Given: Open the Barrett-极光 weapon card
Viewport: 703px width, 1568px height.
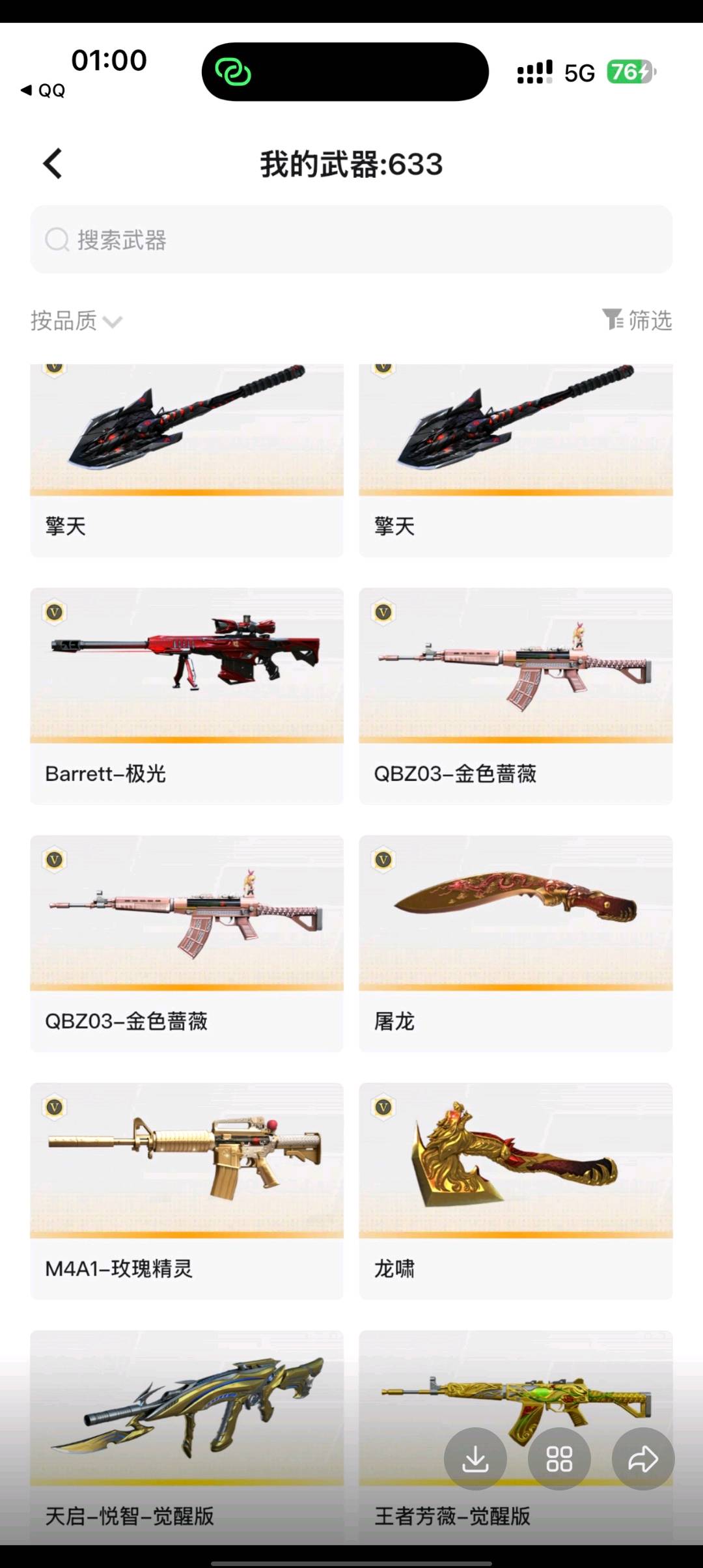Looking at the screenshot, I should coord(187,696).
